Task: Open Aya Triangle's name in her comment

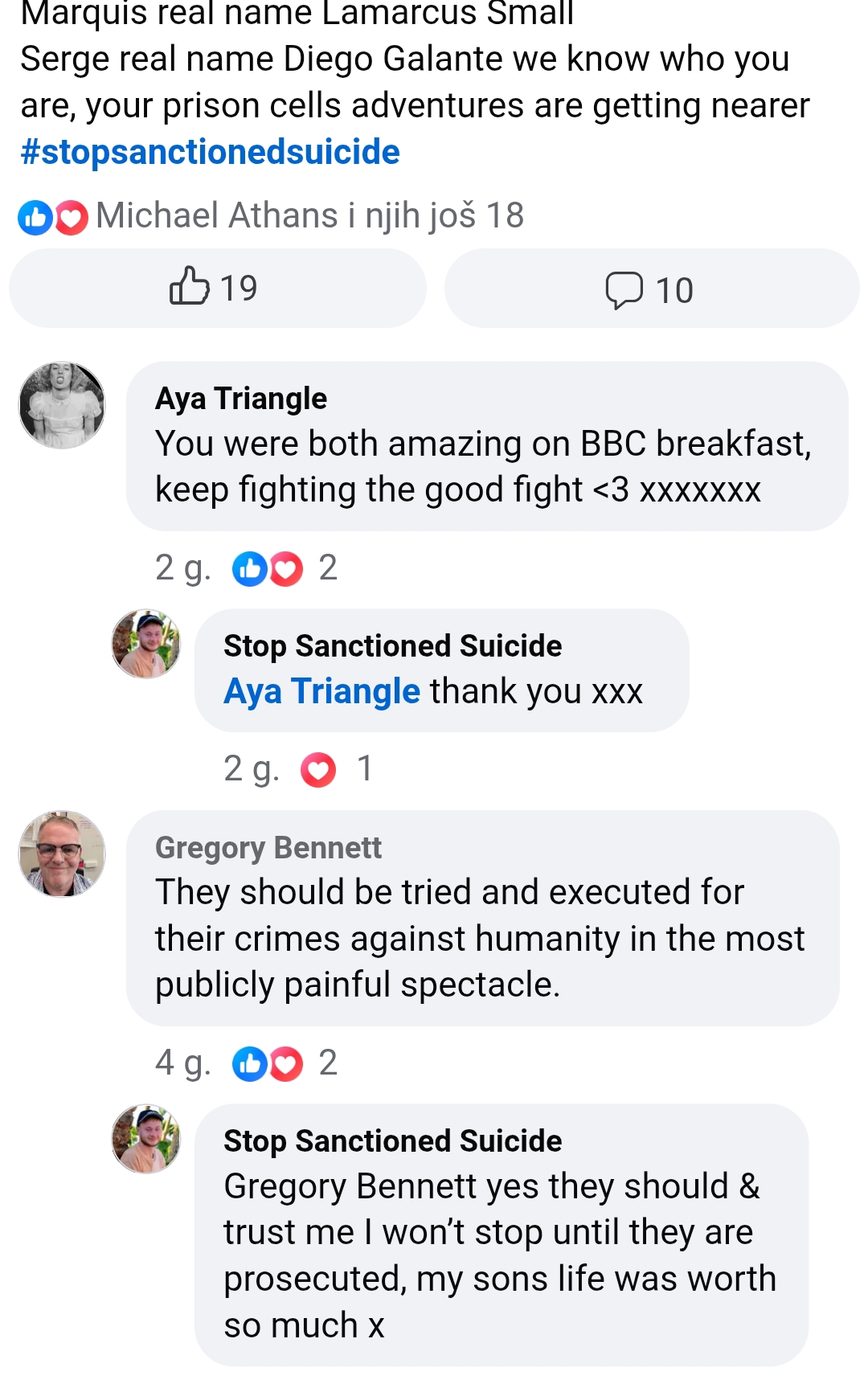Action: pyautogui.click(x=240, y=399)
